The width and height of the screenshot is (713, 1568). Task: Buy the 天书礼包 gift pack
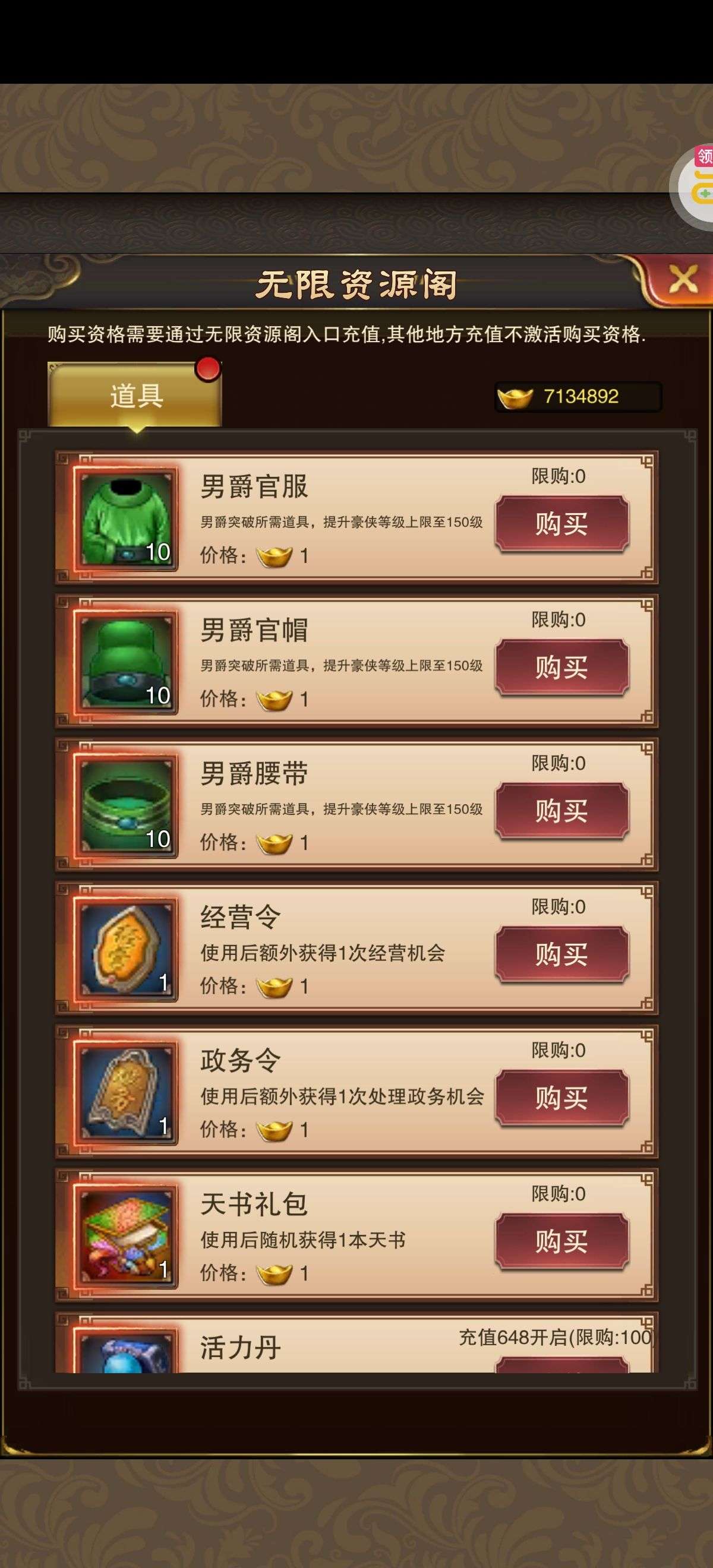coord(561,1242)
